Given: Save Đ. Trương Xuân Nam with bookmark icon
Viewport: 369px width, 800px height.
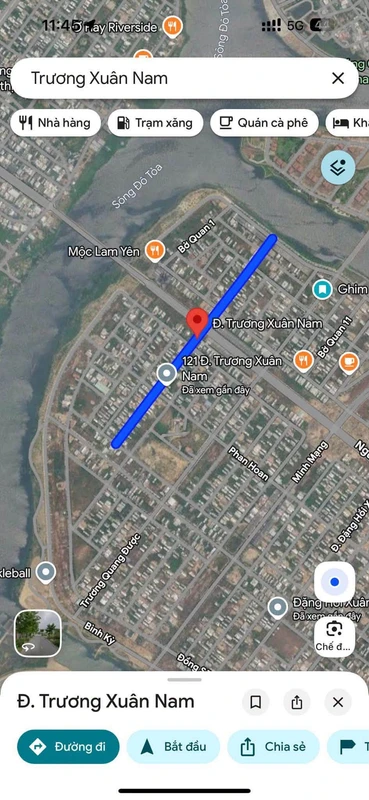Looking at the screenshot, I should click(x=256, y=702).
